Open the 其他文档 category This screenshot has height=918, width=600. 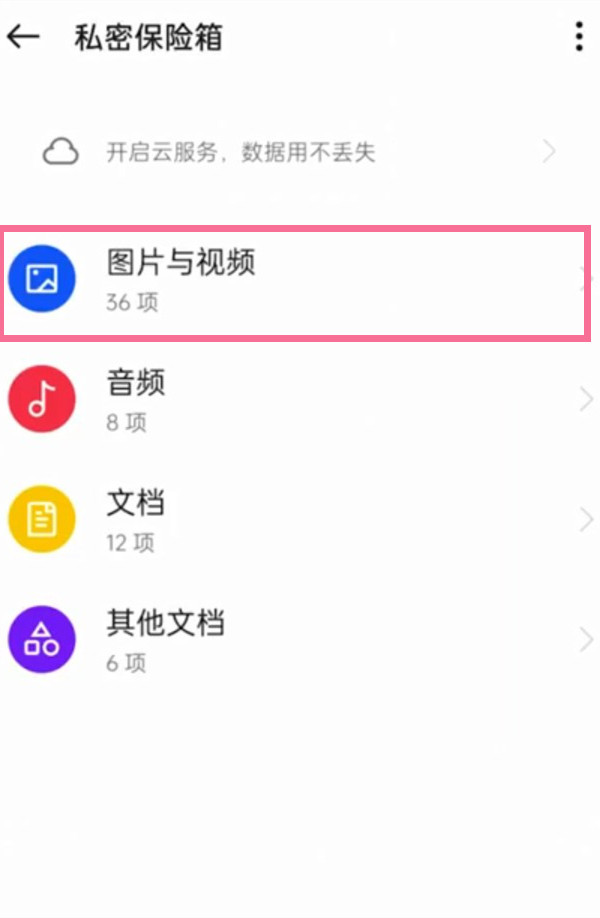pyautogui.click(x=295, y=640)
